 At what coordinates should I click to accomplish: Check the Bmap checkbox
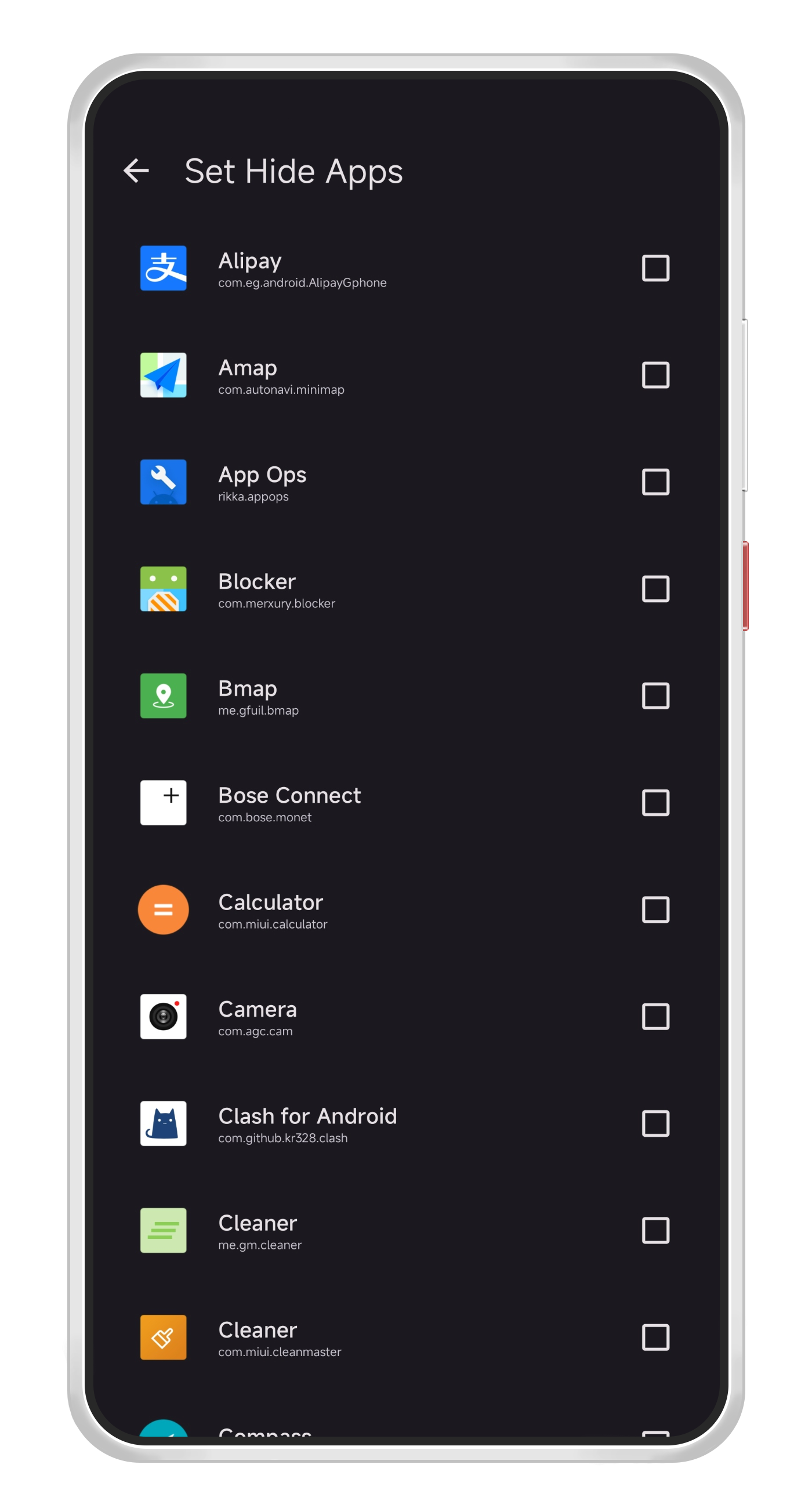[x=655, y=696]
